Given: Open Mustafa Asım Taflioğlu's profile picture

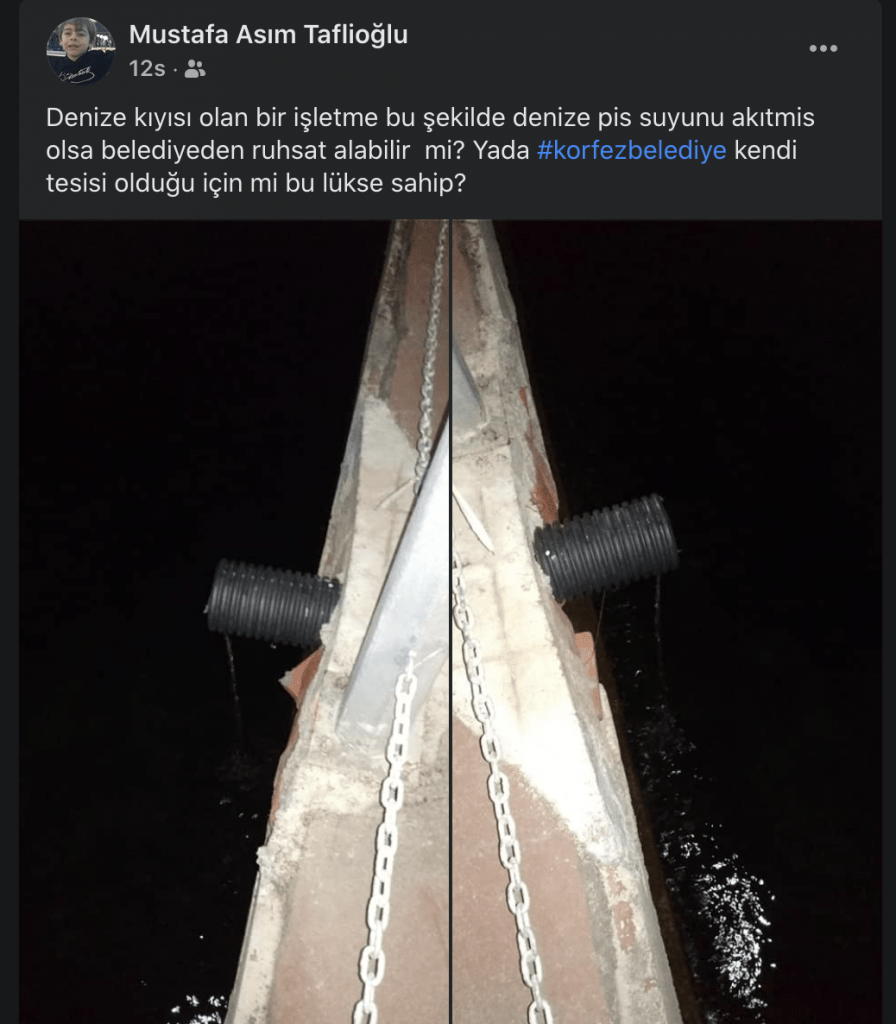Looking at the screenshot, I should [80, 51].
